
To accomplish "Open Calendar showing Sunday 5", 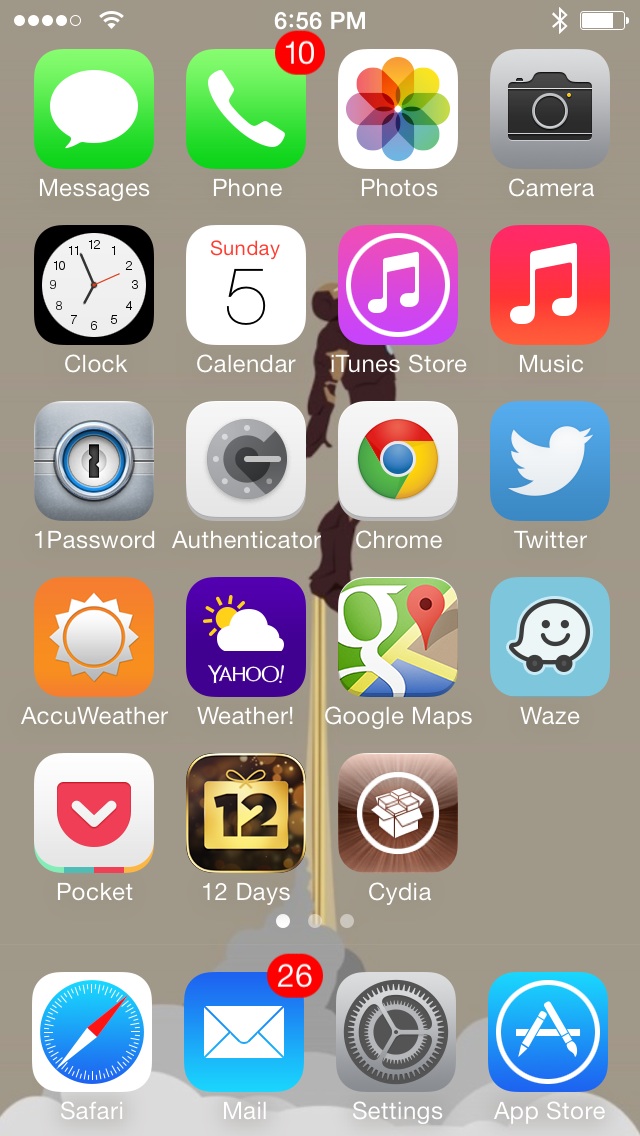I will tap(246, 285).
